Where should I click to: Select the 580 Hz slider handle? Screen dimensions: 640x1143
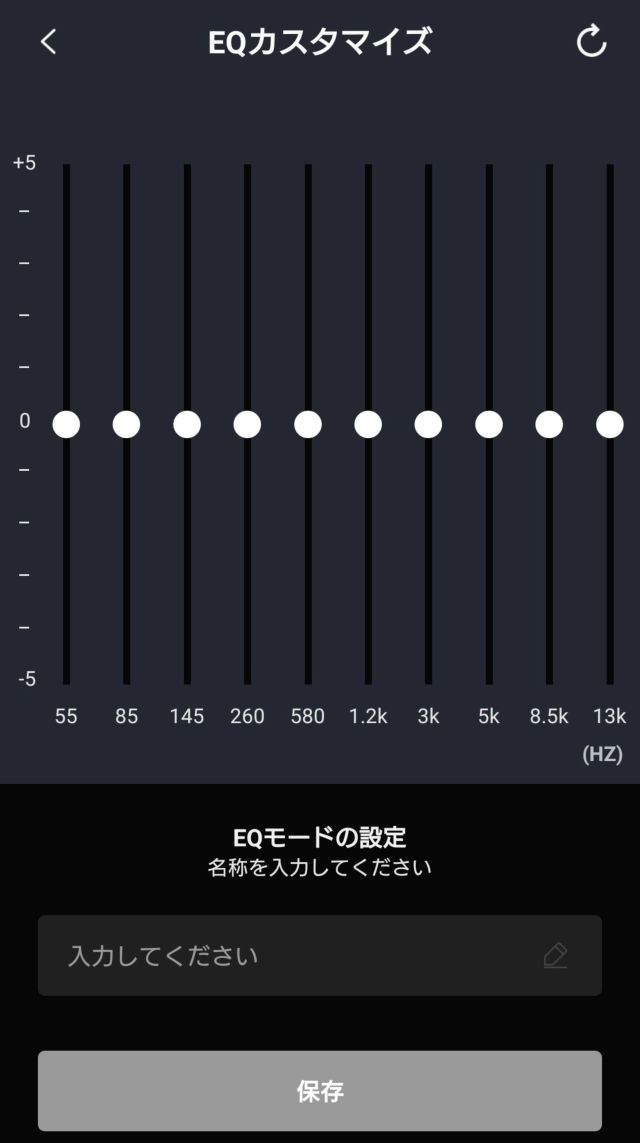(308, 424)
